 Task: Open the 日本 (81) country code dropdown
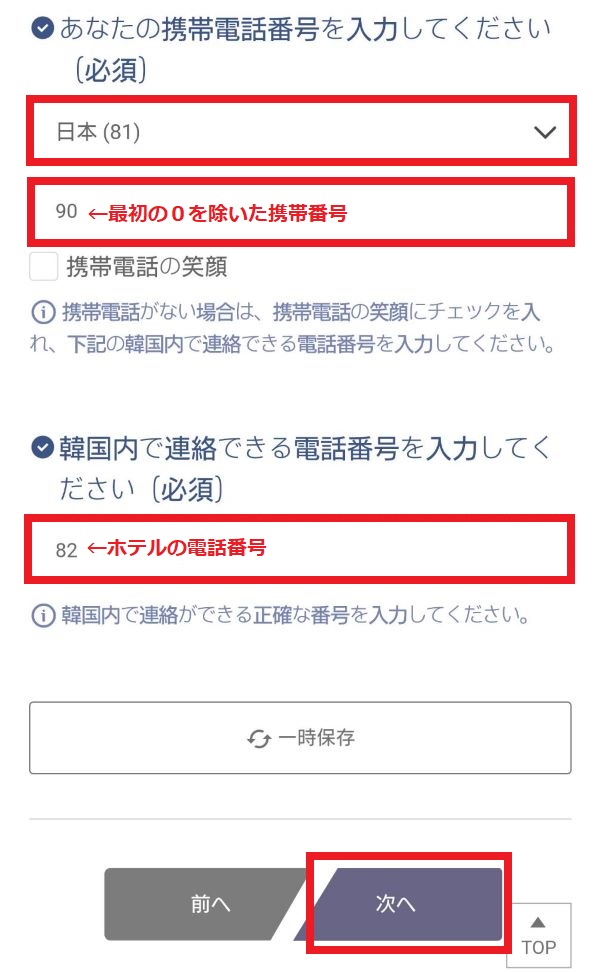click(301, 131)
